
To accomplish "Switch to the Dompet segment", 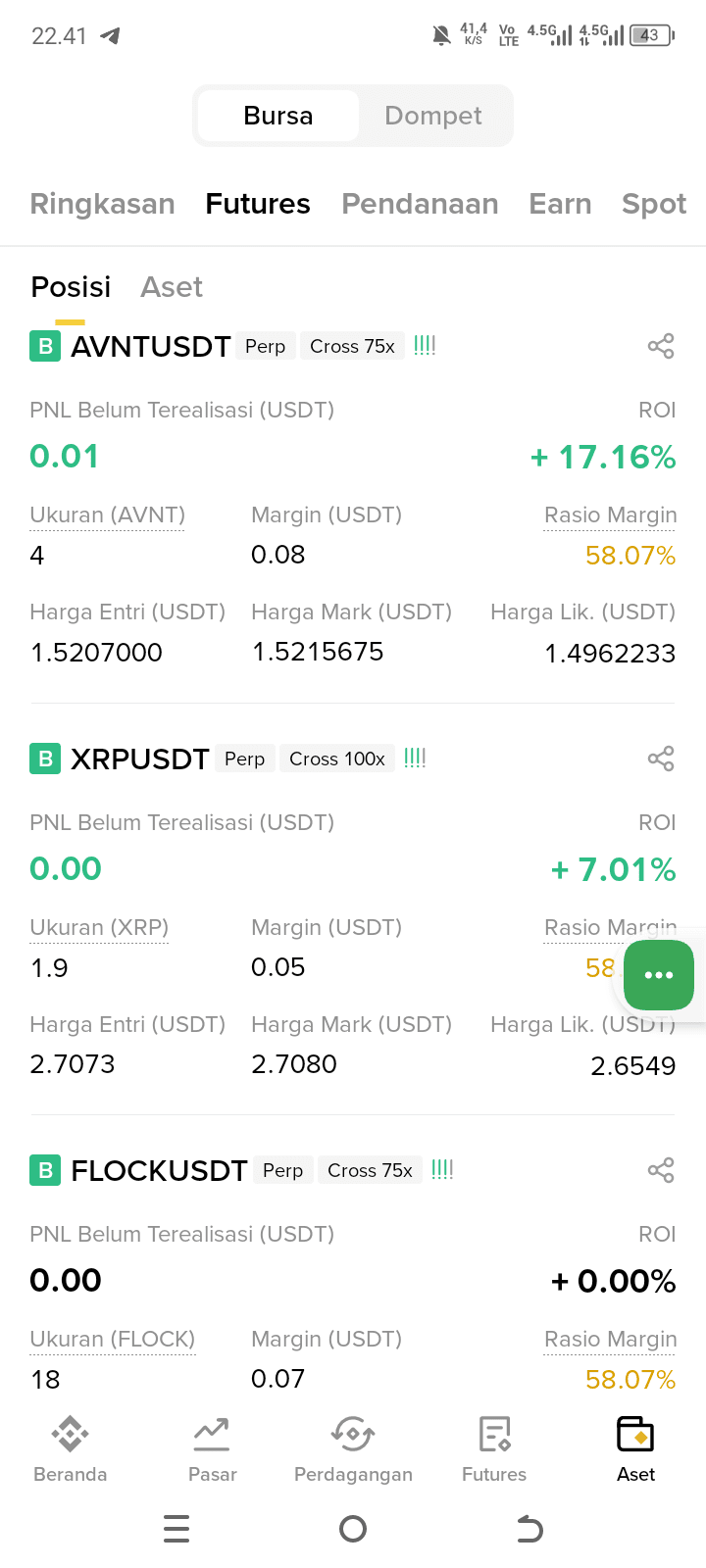I will [432, 116].
